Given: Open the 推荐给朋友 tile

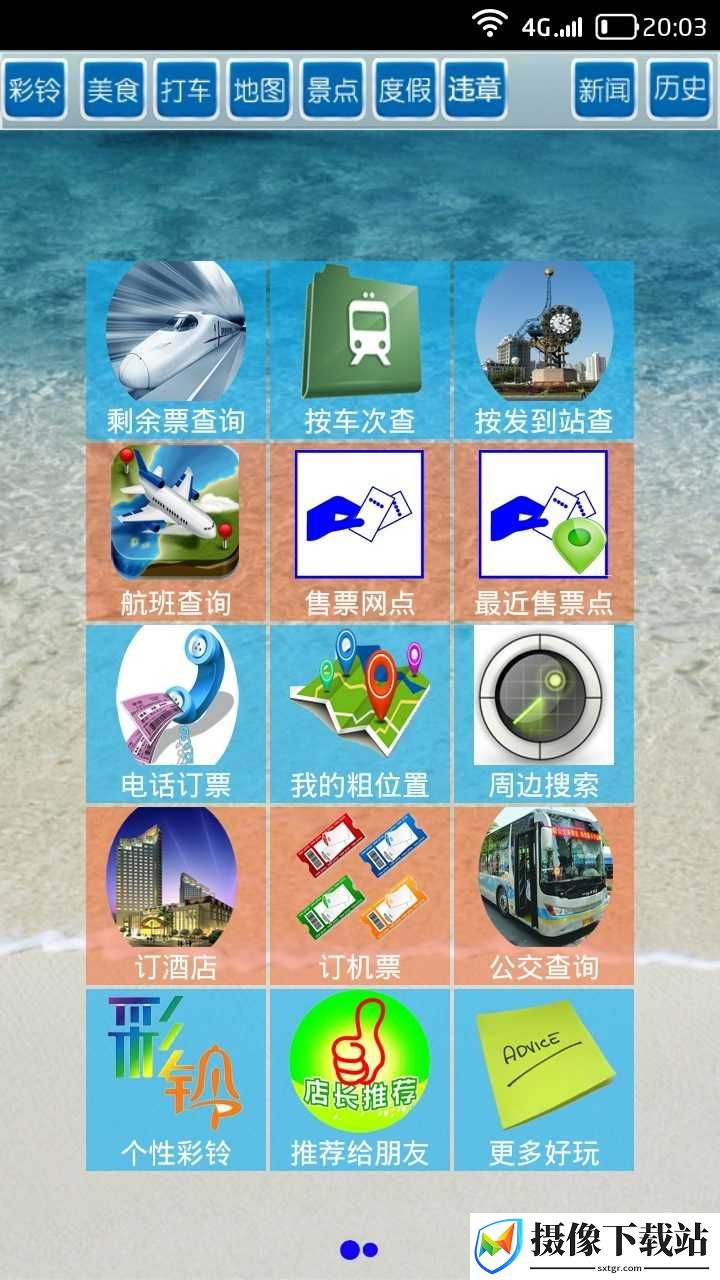Looking at the screenshot, I should click(x=360, y=1079).
